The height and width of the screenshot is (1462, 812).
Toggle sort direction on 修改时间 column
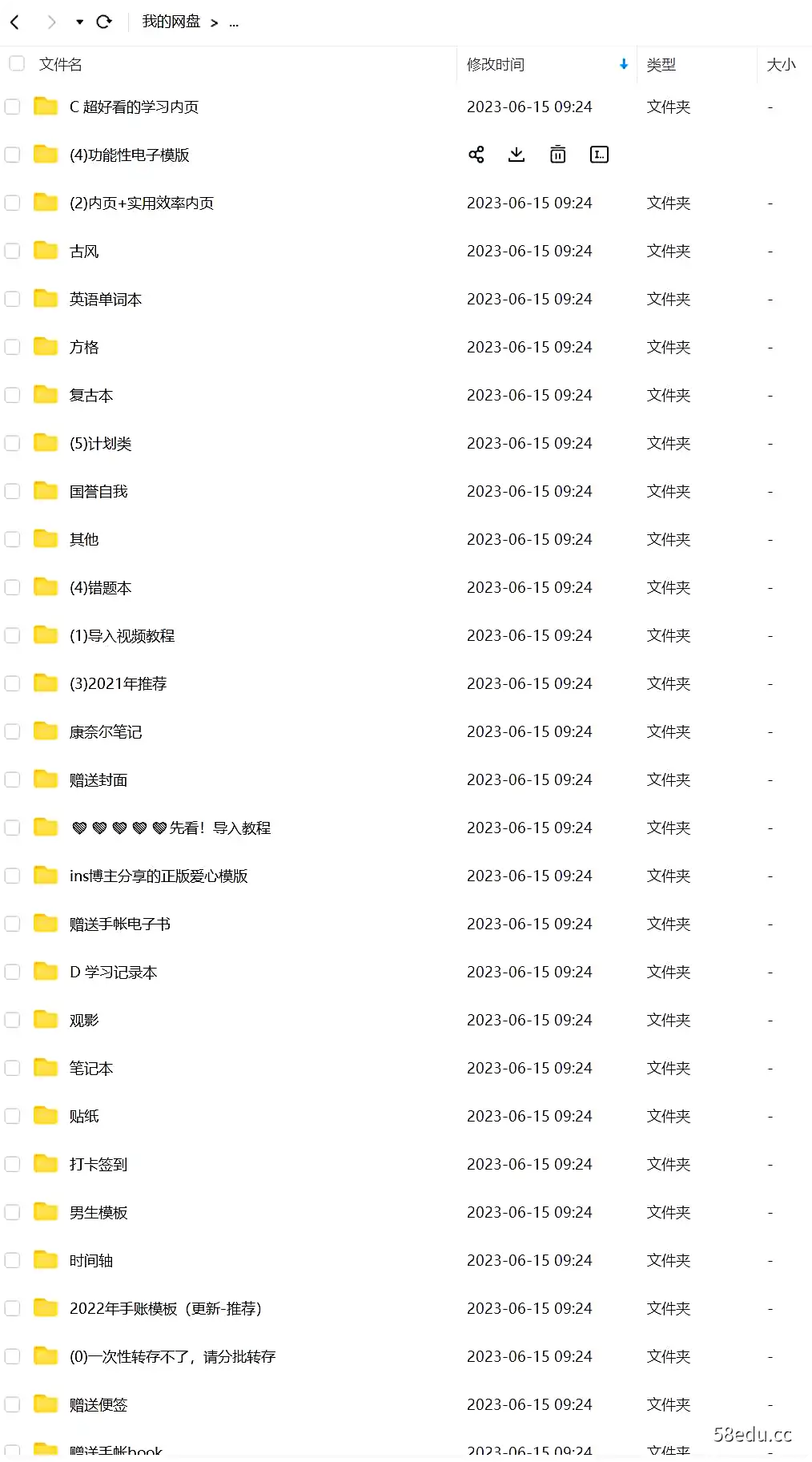[x=623, y=64]
